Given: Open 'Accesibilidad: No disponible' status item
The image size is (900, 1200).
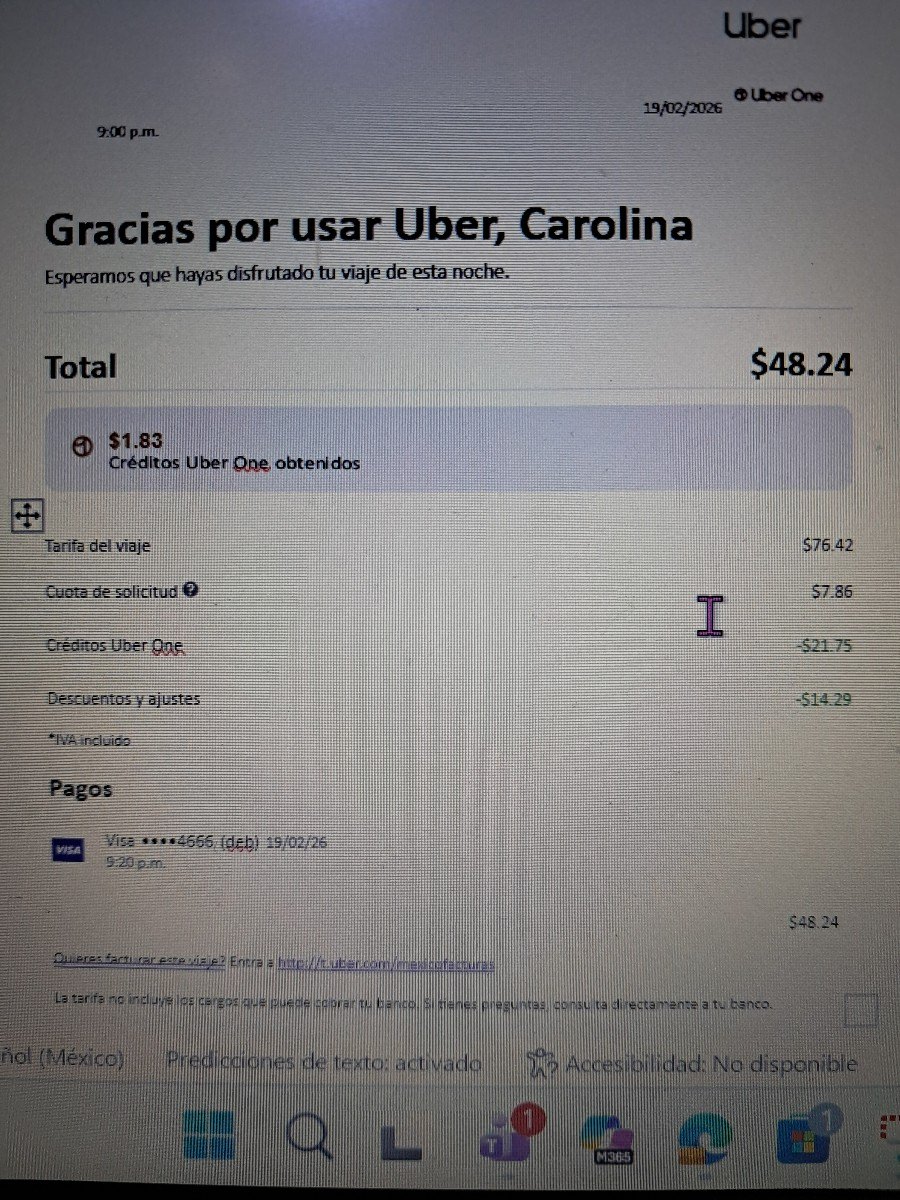Looking at the screenshot, I should 692,1064.
